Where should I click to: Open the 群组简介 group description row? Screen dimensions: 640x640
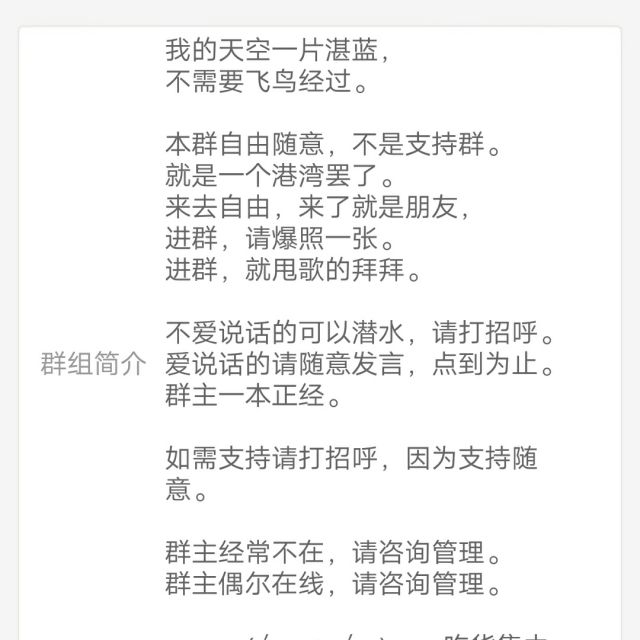(320, 333)
